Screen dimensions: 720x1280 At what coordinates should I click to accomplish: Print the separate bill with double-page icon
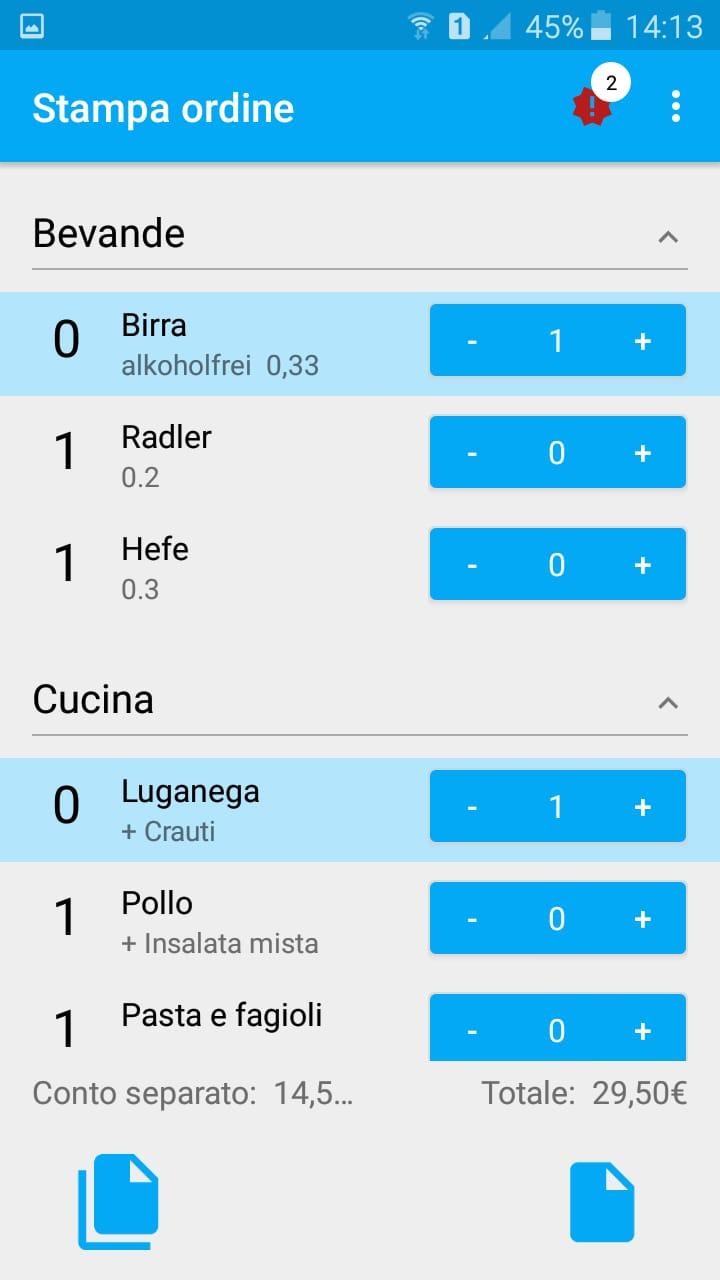click(118, 1202)
